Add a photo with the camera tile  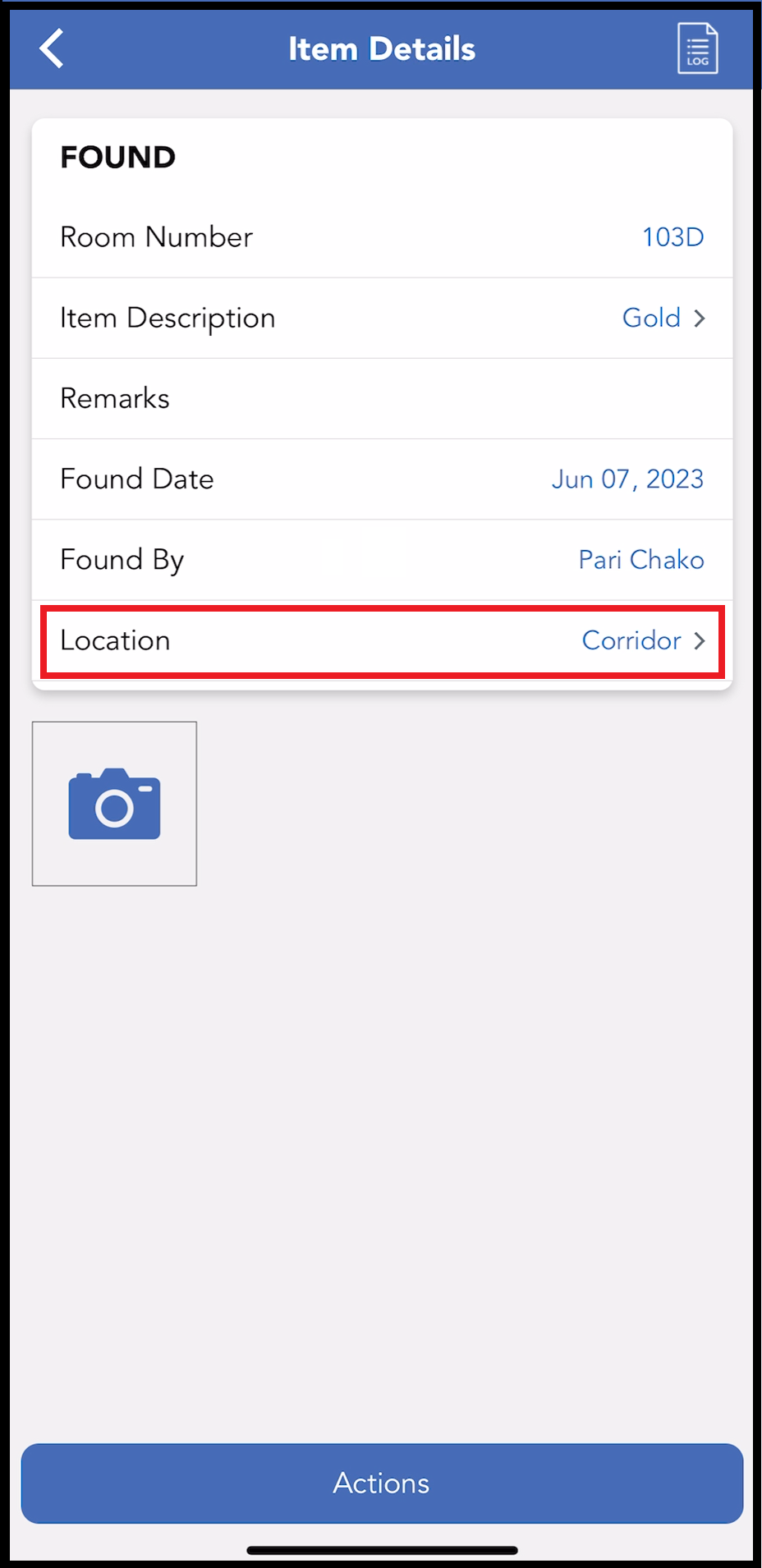coord(114,804)
